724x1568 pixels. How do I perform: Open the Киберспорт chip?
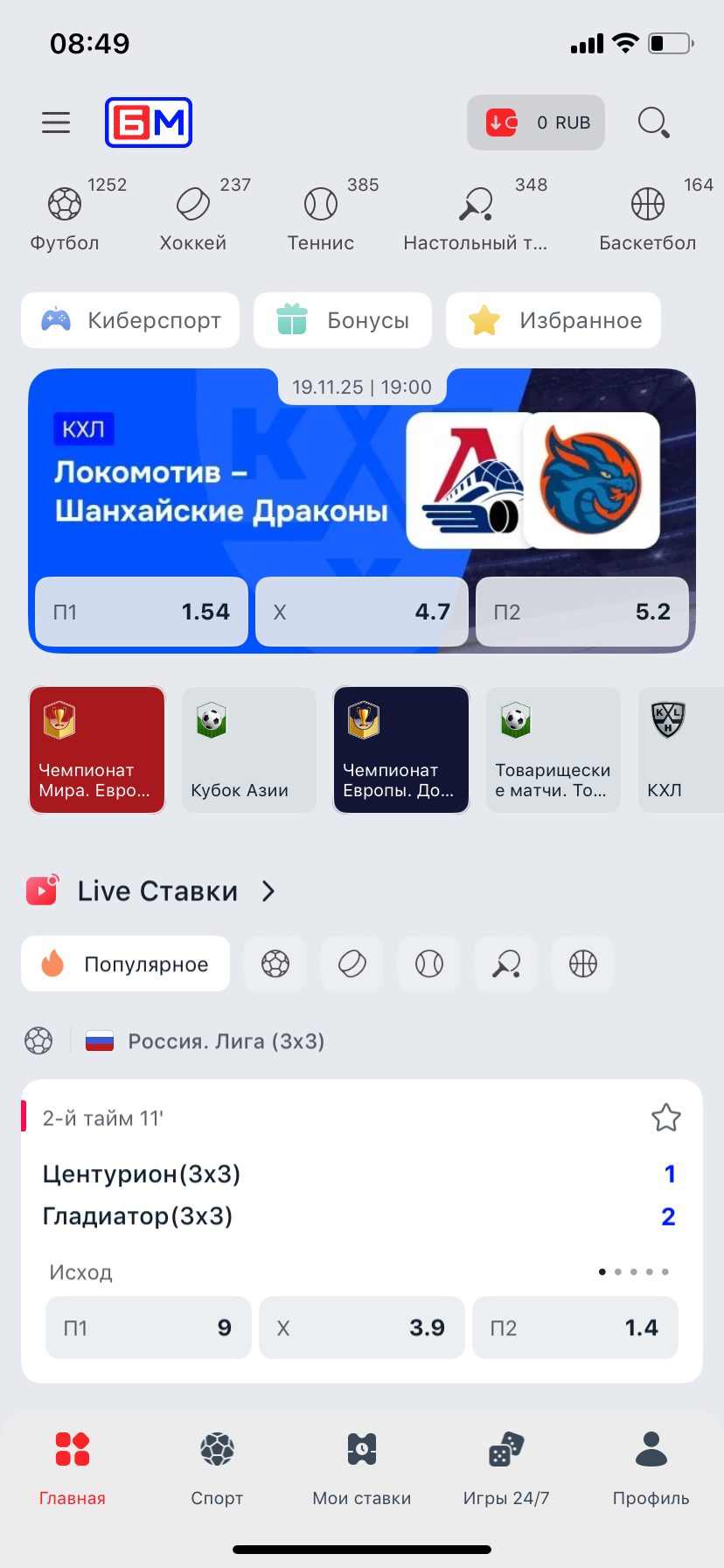pyautogui.click(x=130, y=320)
